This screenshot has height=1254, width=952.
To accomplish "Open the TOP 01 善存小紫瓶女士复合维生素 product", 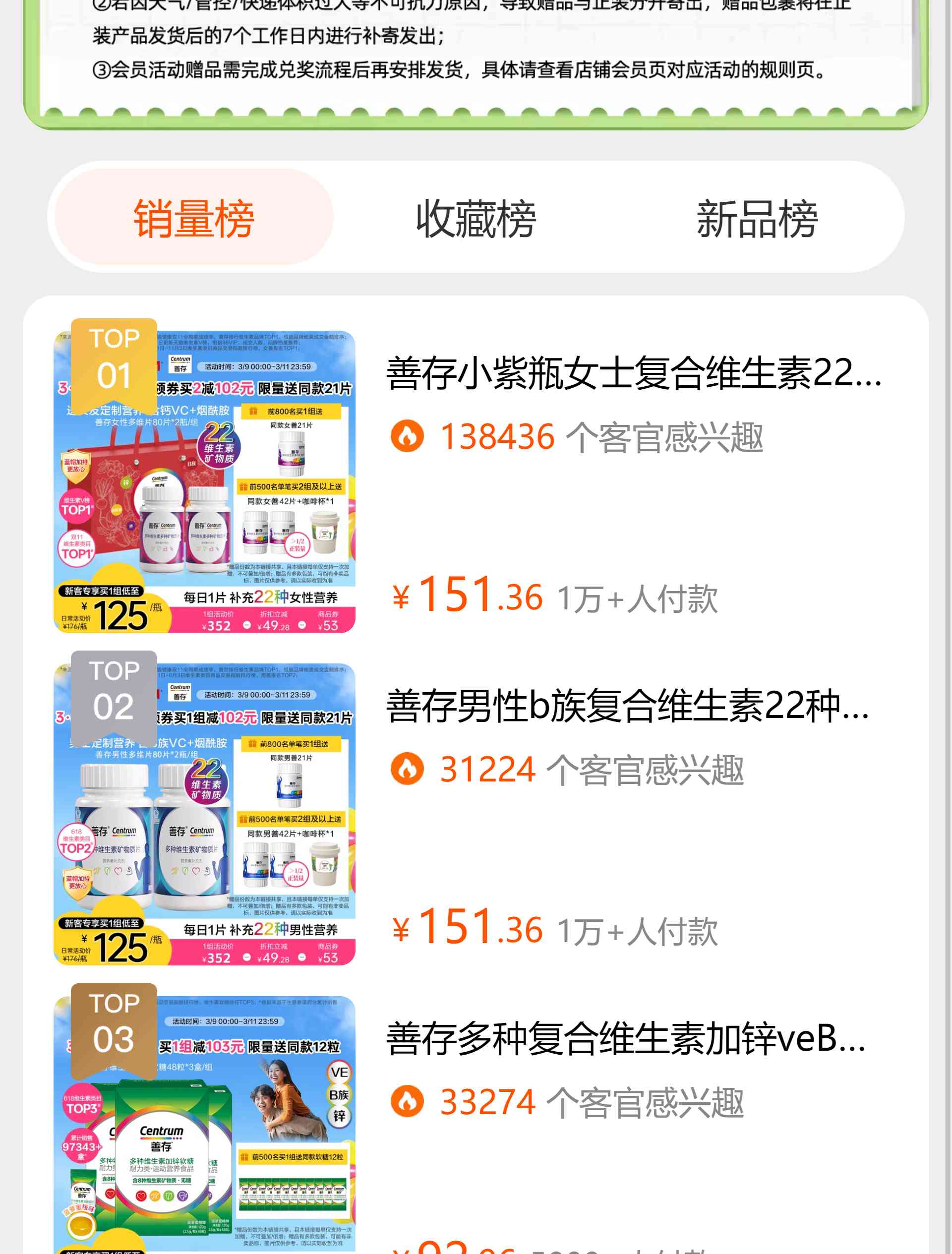I will click(633, 373).
